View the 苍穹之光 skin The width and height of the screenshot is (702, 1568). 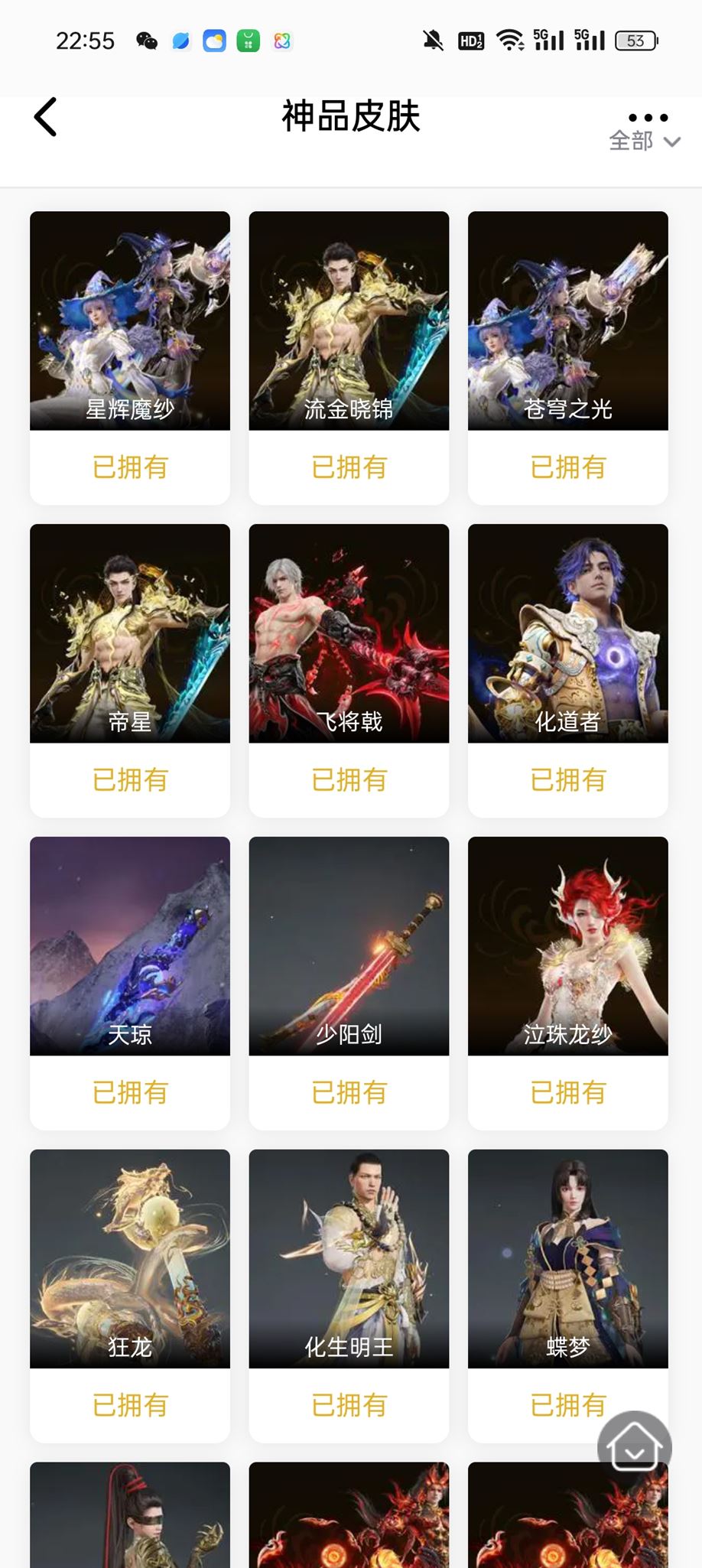[x=568, y=358]
